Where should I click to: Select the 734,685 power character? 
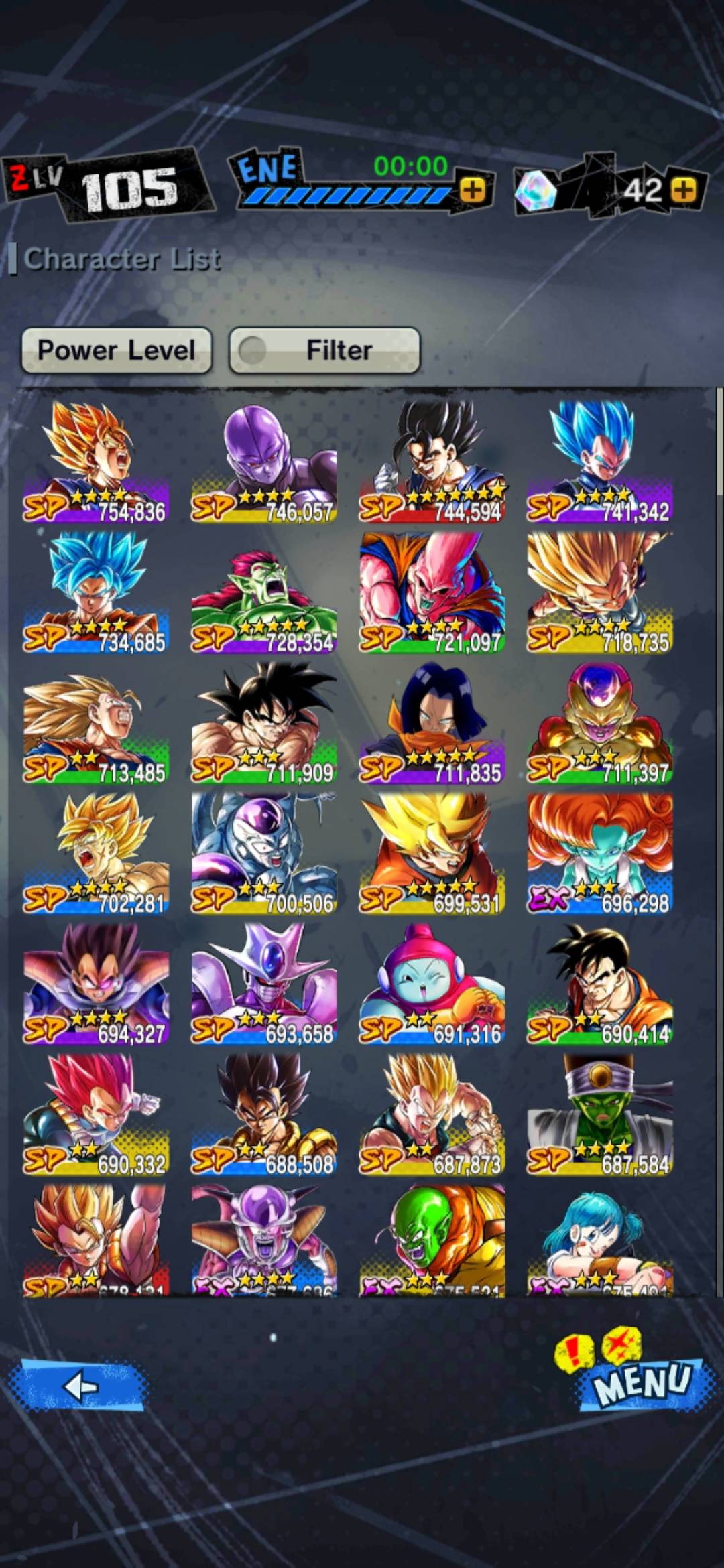[96, 592]
